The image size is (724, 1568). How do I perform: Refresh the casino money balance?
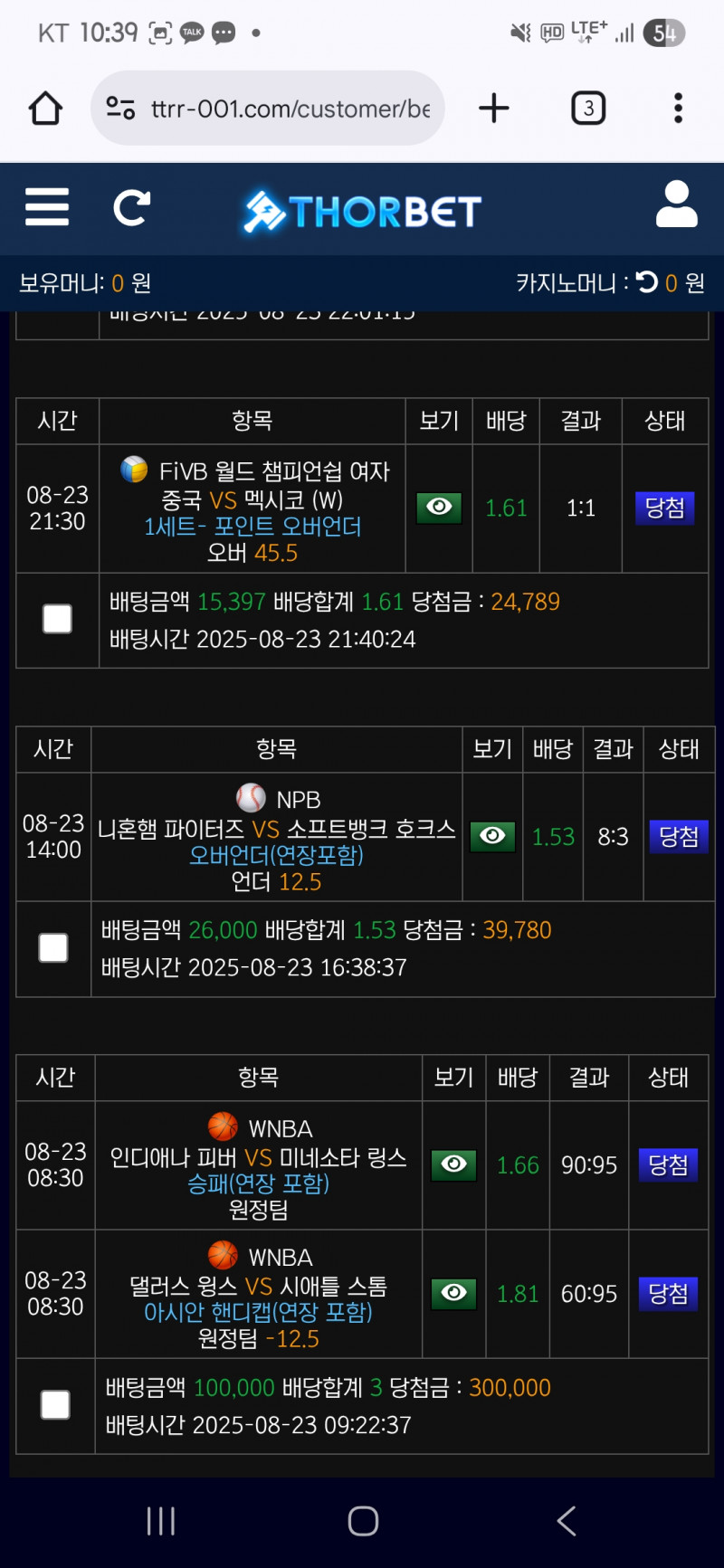pyautogui.click(x=647, y=282)
